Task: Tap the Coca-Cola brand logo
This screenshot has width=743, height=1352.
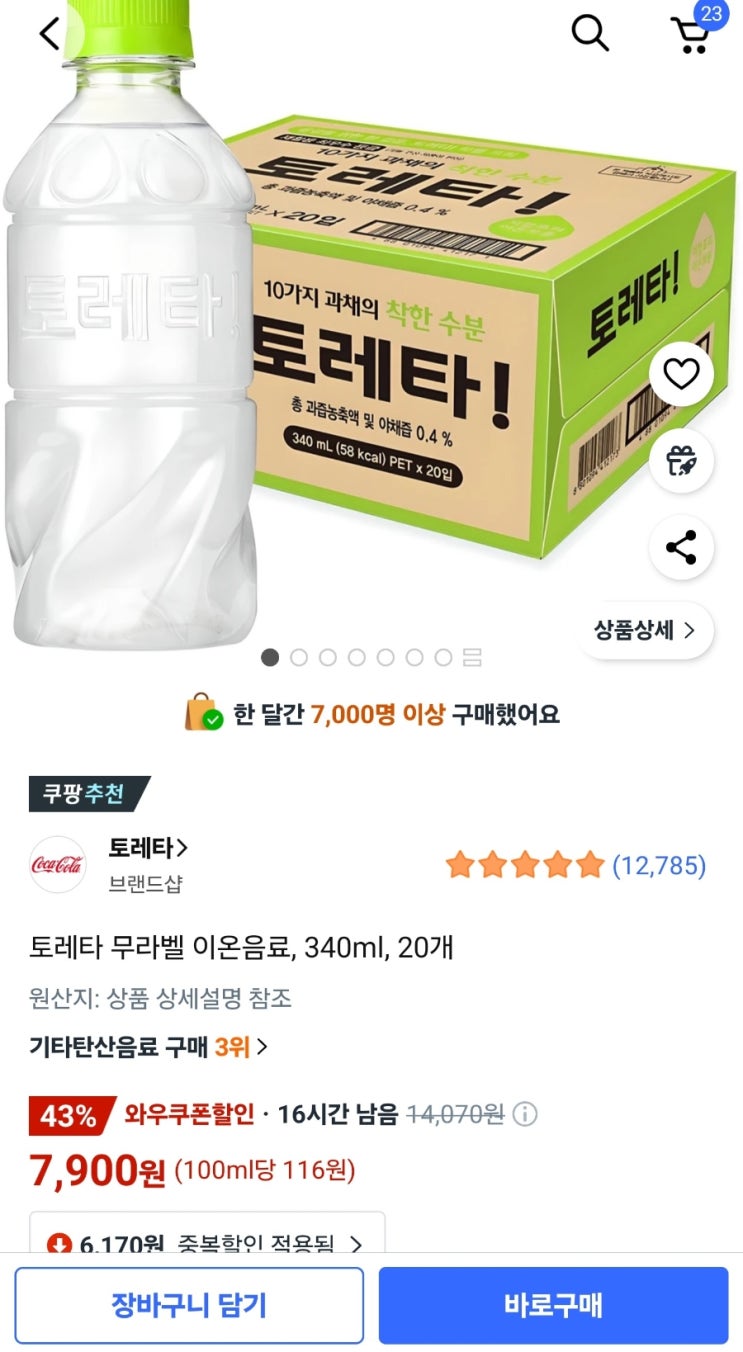Action: click(57, 864)
